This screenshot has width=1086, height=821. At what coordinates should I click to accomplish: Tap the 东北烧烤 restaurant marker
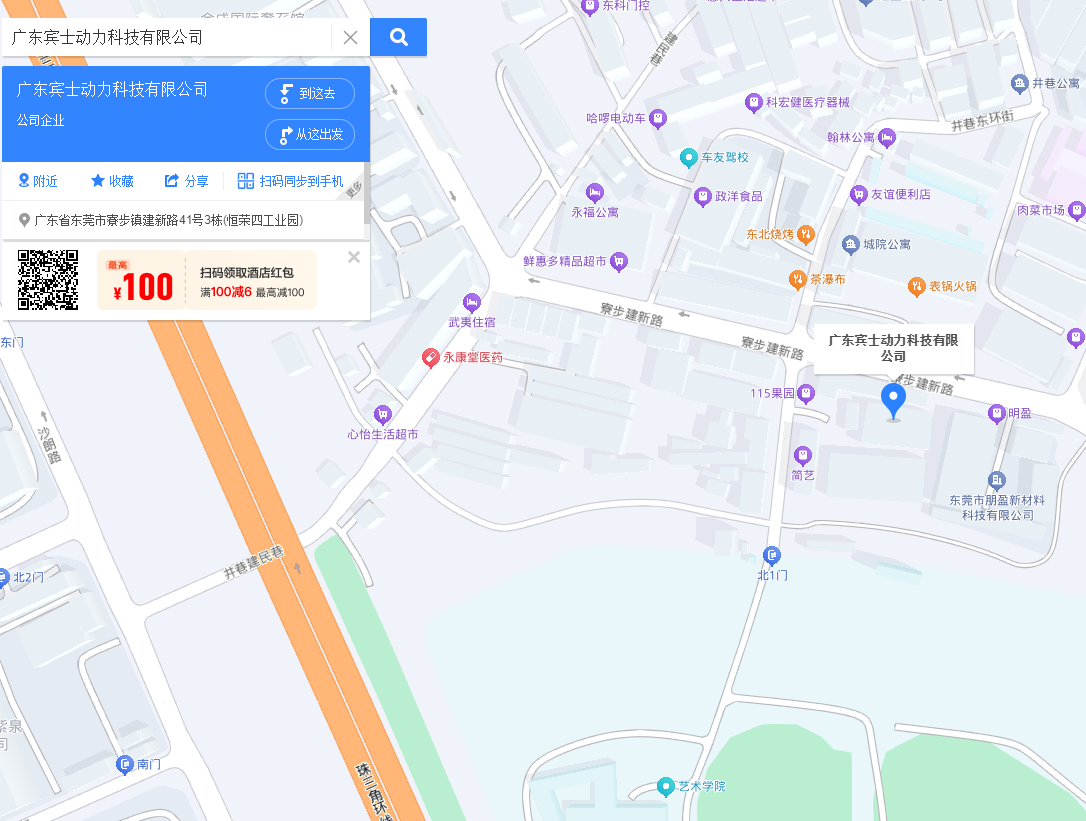(x=806, y=234)
